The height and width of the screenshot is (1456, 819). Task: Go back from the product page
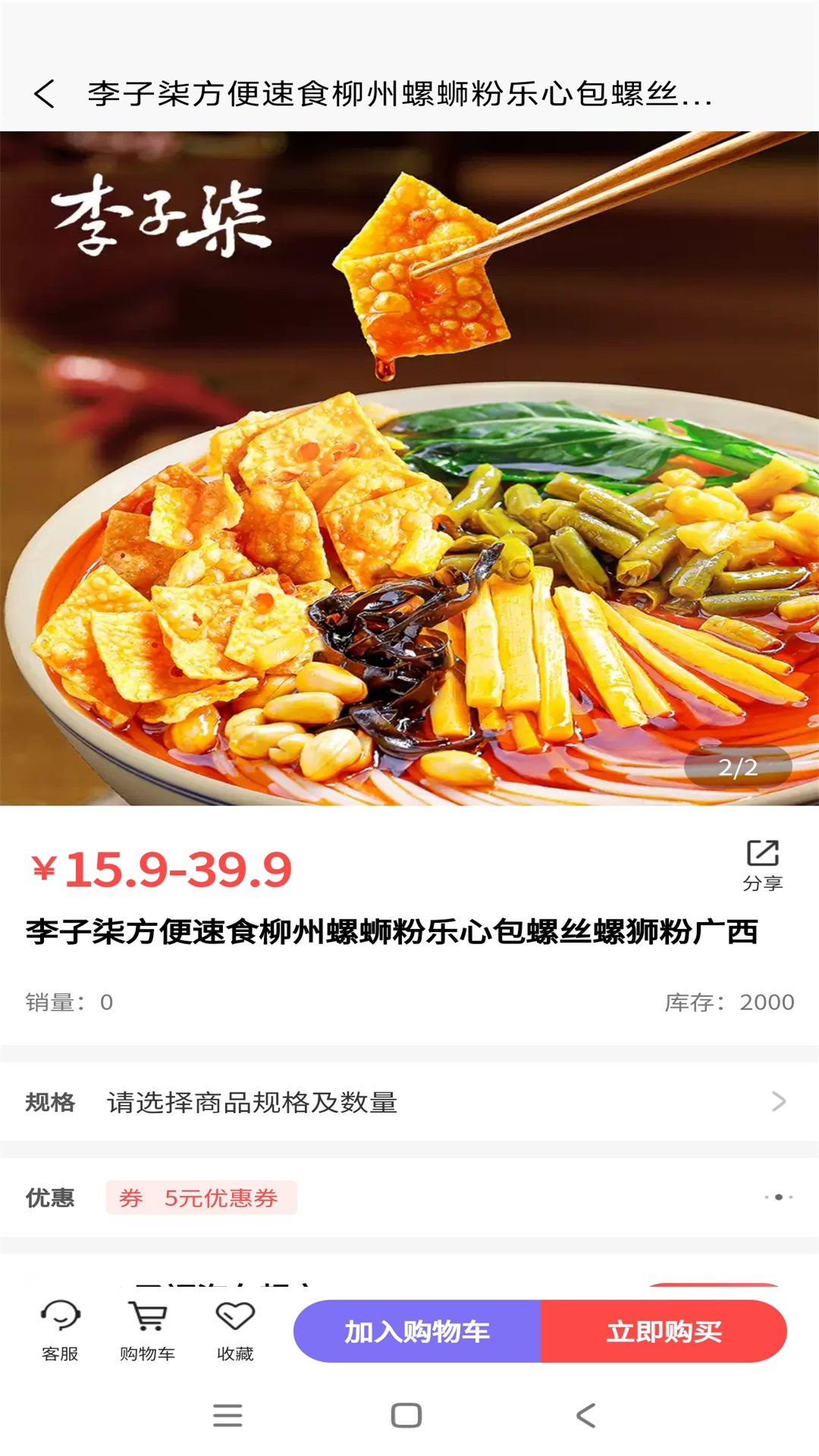tap(44, 94)
